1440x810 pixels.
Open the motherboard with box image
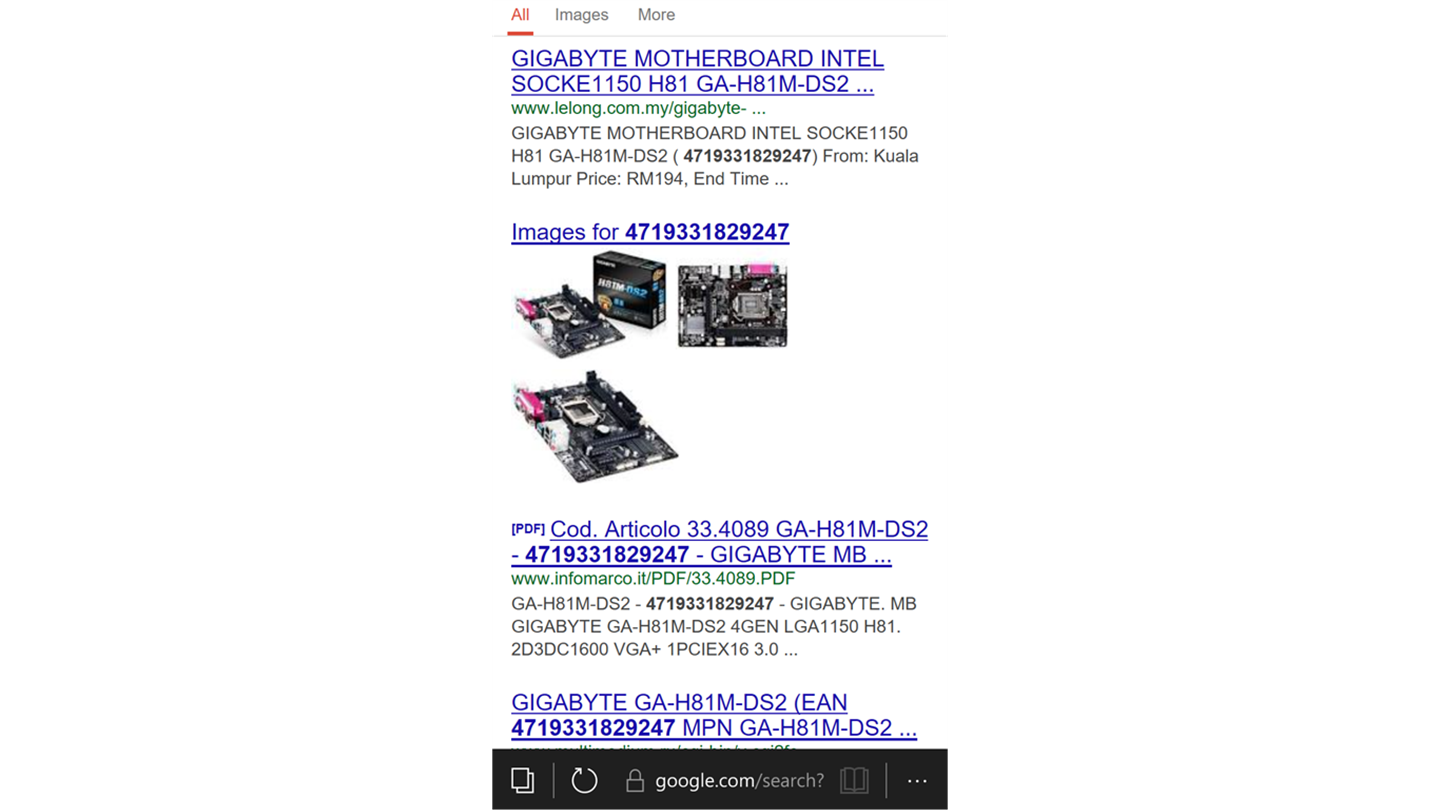coord(590,302)
